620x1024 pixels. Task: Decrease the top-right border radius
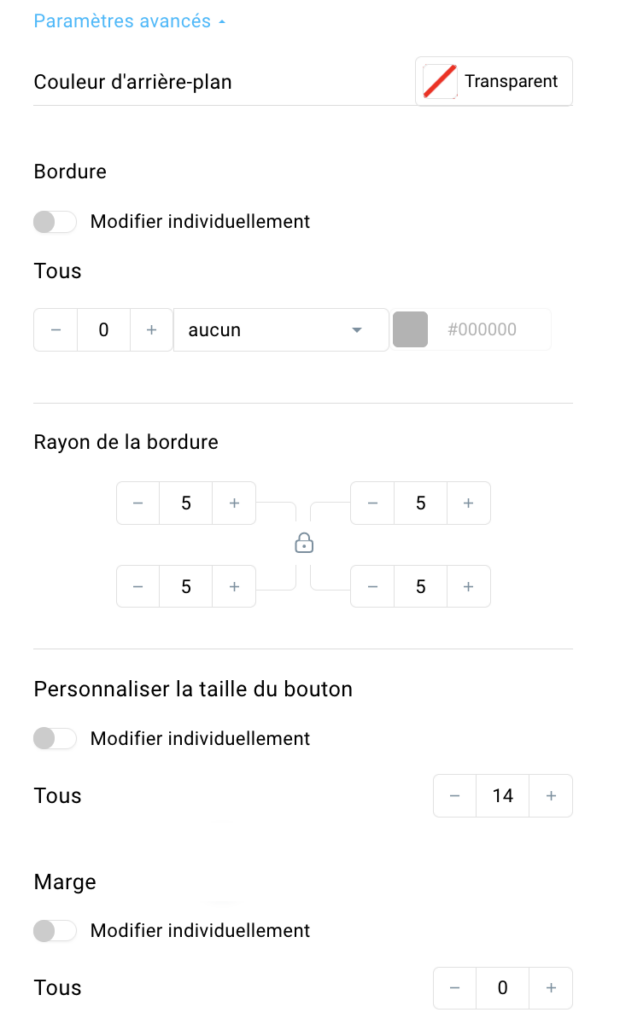pyautogui.click(x=372, y=503)
